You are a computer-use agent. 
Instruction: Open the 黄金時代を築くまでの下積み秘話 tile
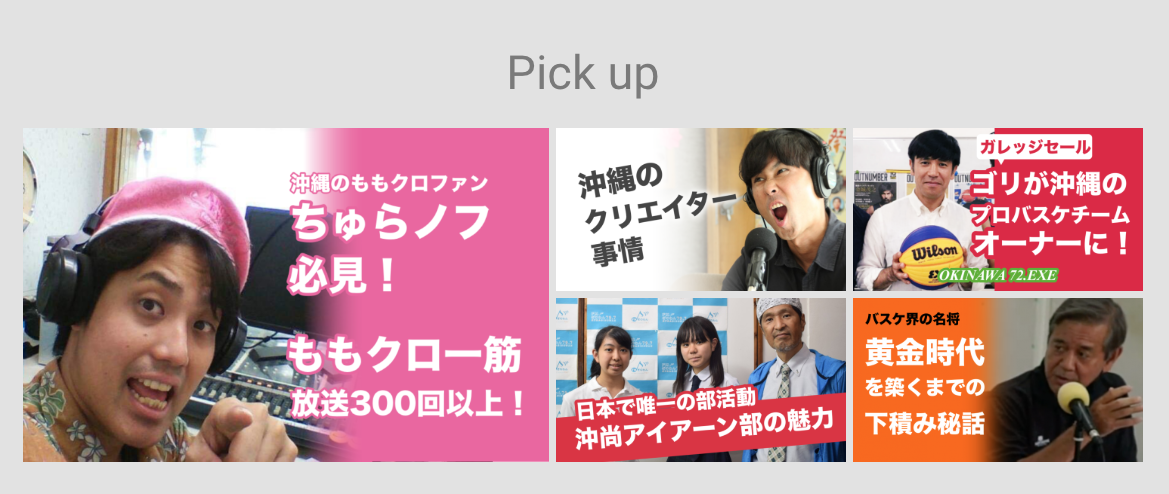pos(997,380)
